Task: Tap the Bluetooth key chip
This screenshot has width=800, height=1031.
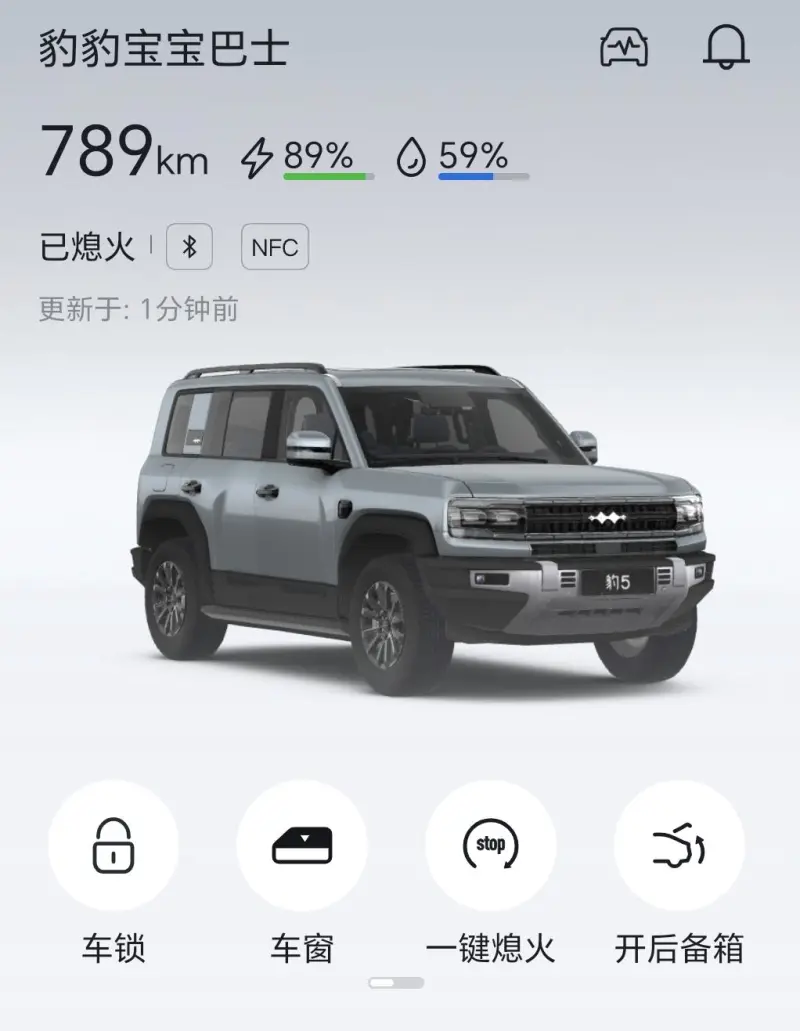Action: tap(189, 247)
